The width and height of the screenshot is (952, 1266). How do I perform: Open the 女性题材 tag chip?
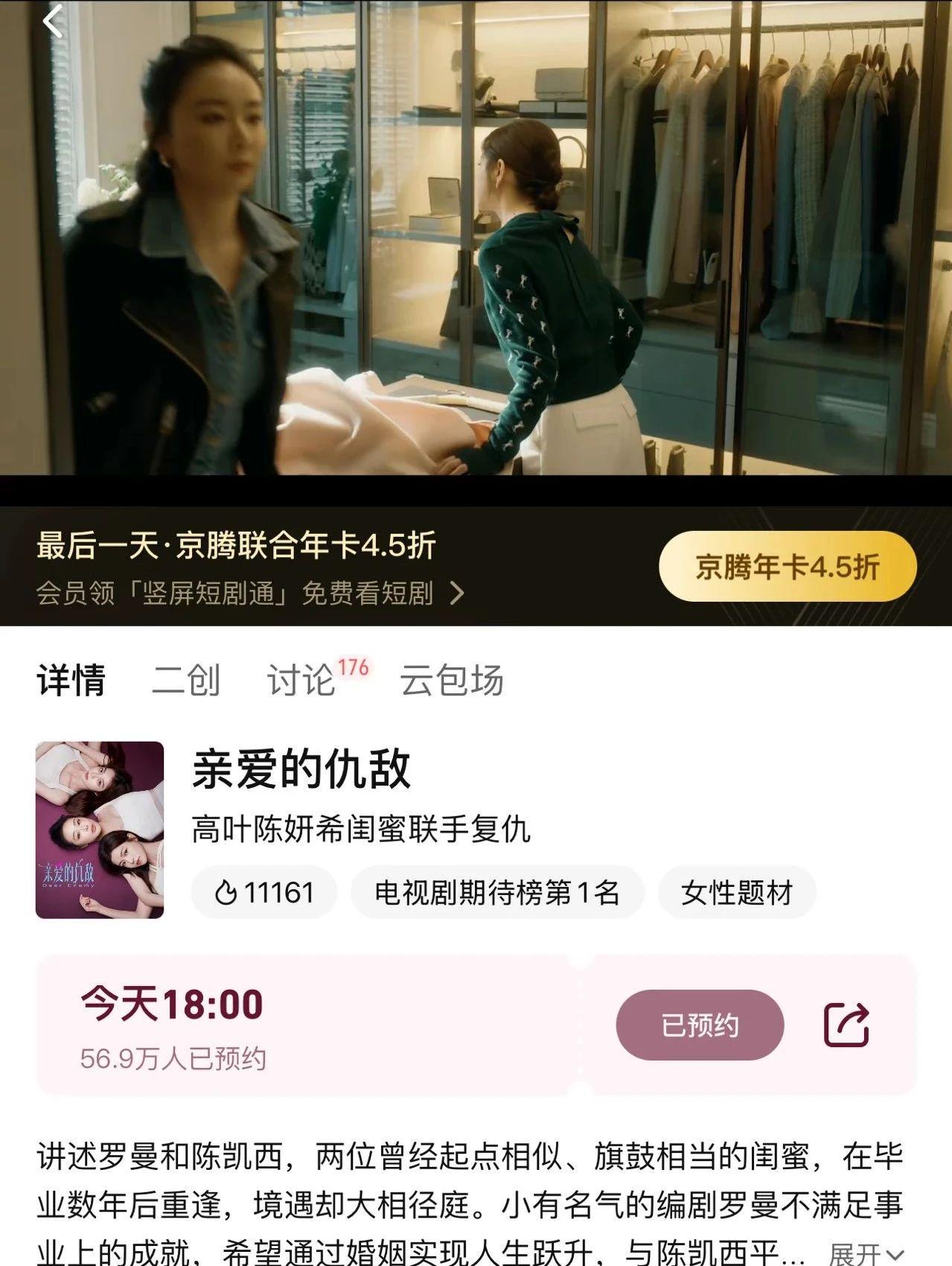[x=736, y=892]
